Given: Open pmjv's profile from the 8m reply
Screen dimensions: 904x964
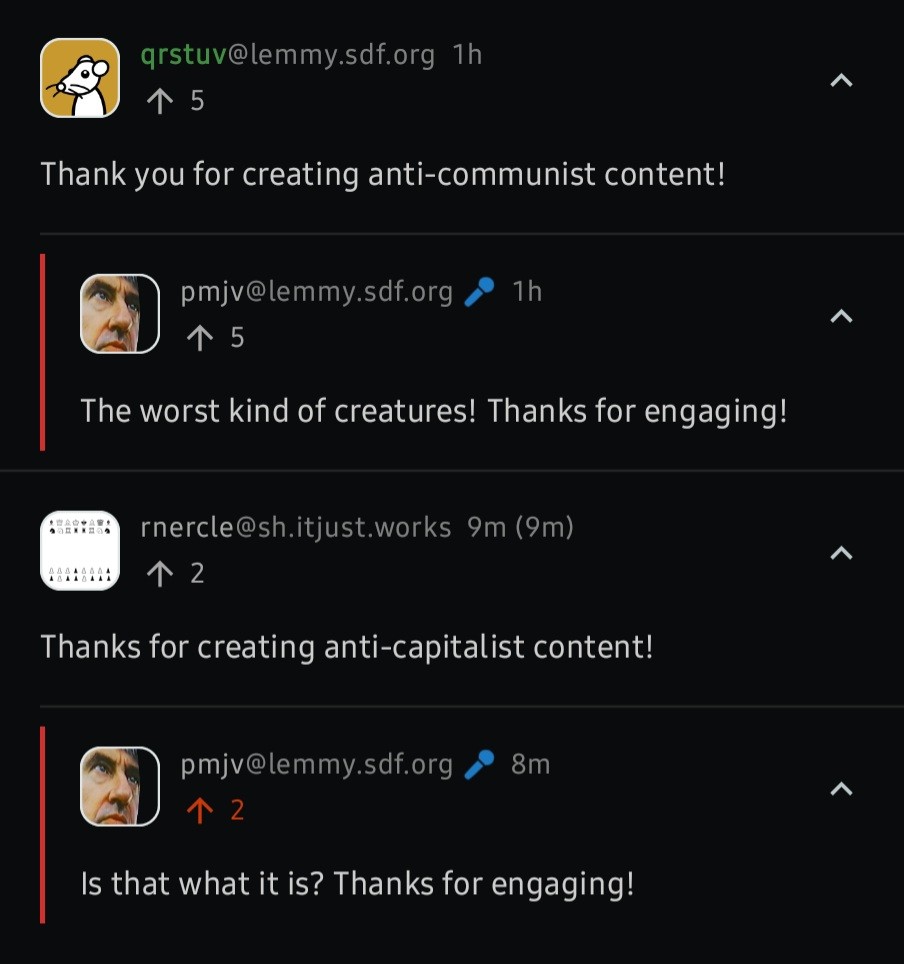Looking at the screenshot, I should (x=316, y=765).
